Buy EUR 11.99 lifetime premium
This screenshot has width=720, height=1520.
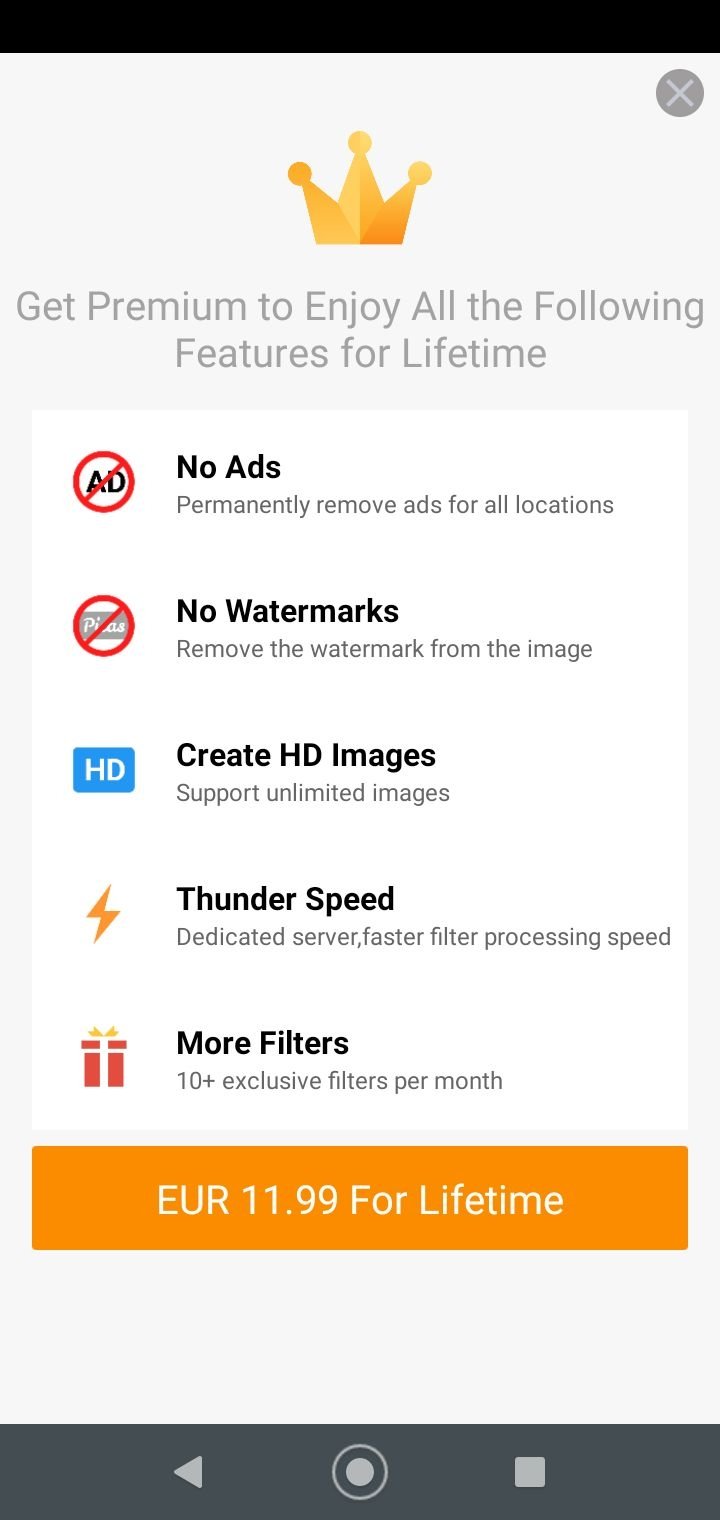pos(360,1198)
